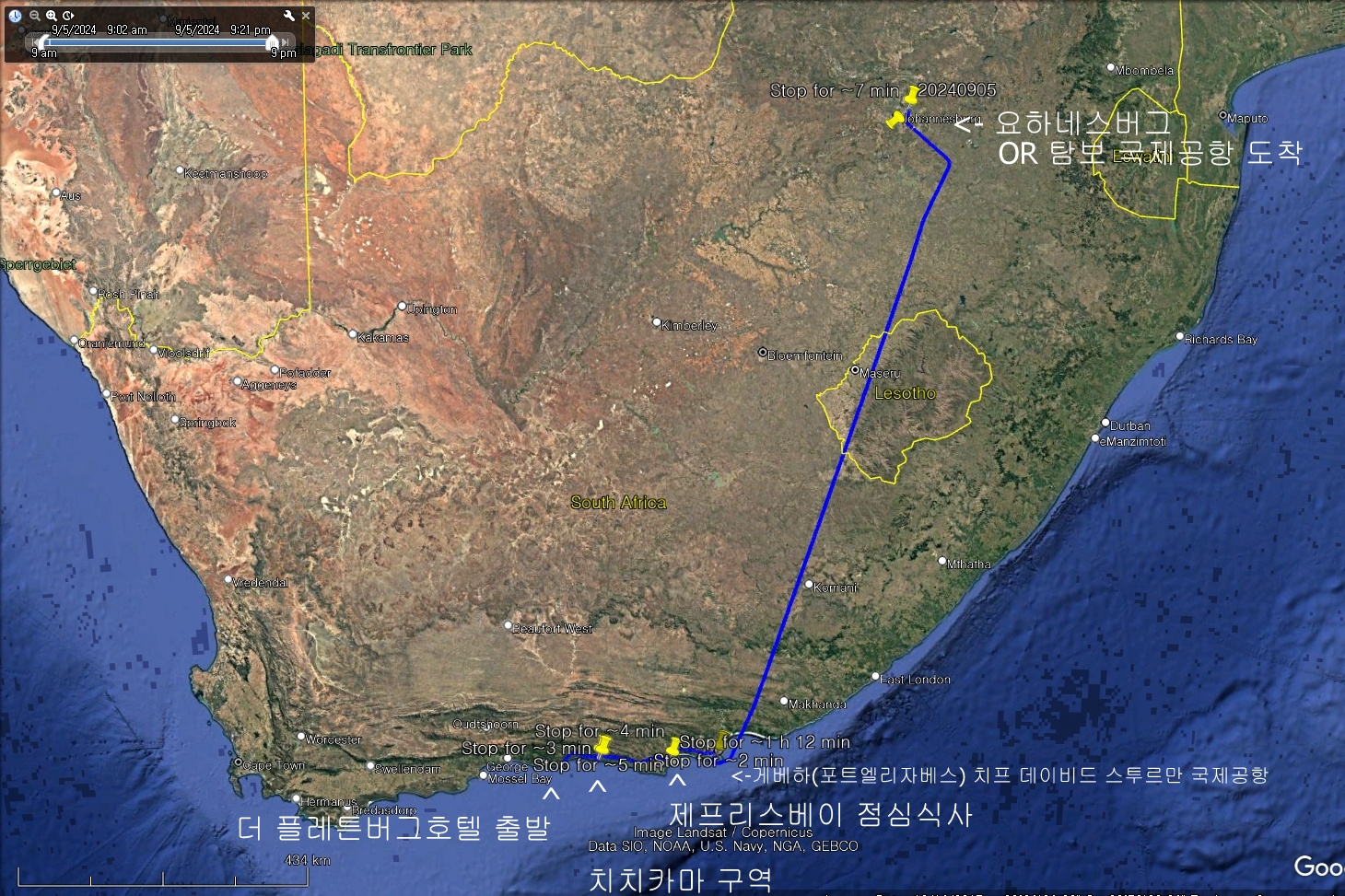1345x896 pixels.
Task: Open time slider options wrench
Action: pos(289,16)
